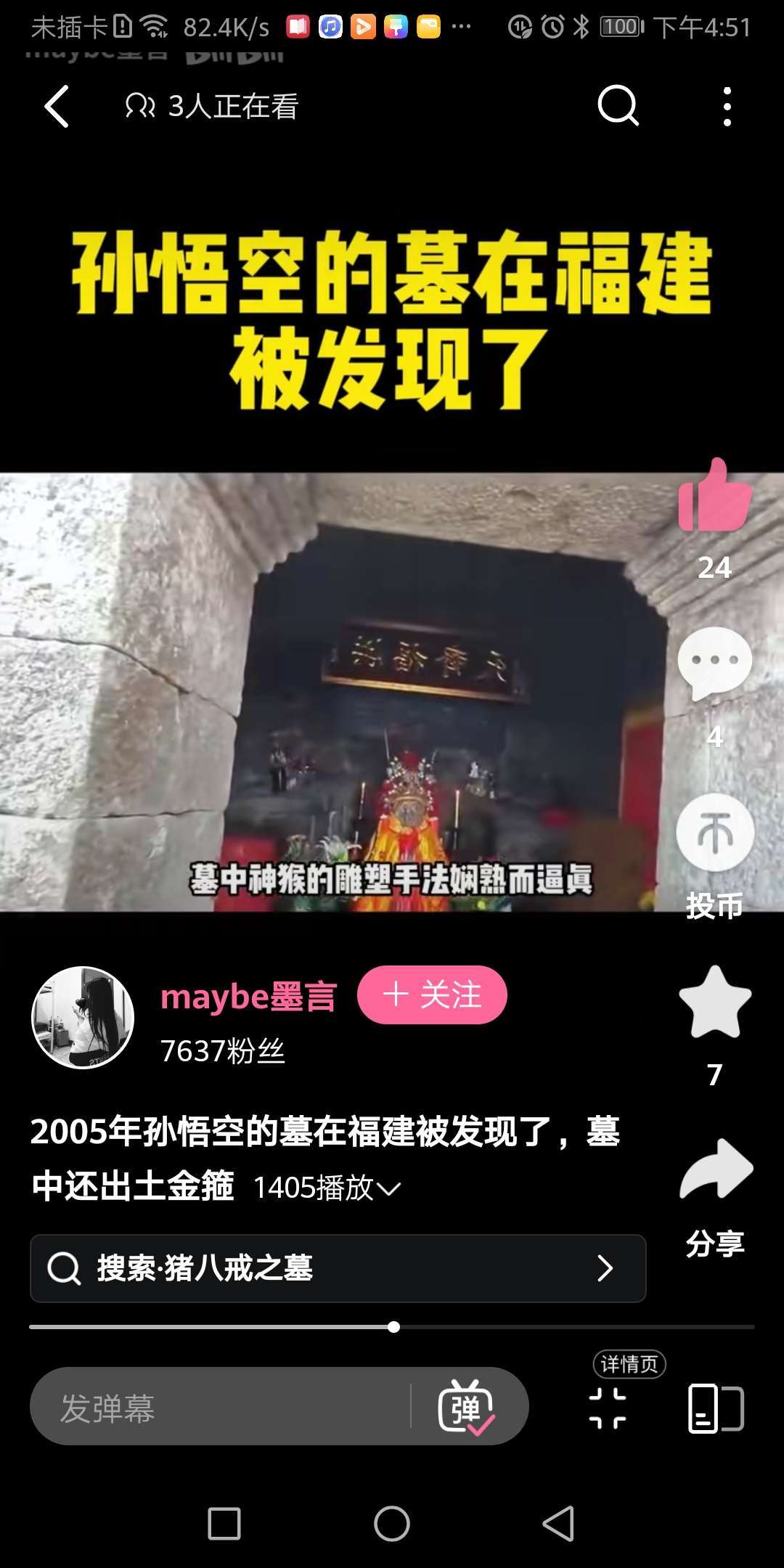Share the video via 分享
This screenshot has width=784, height=1568.
(x=716, y=1170)
